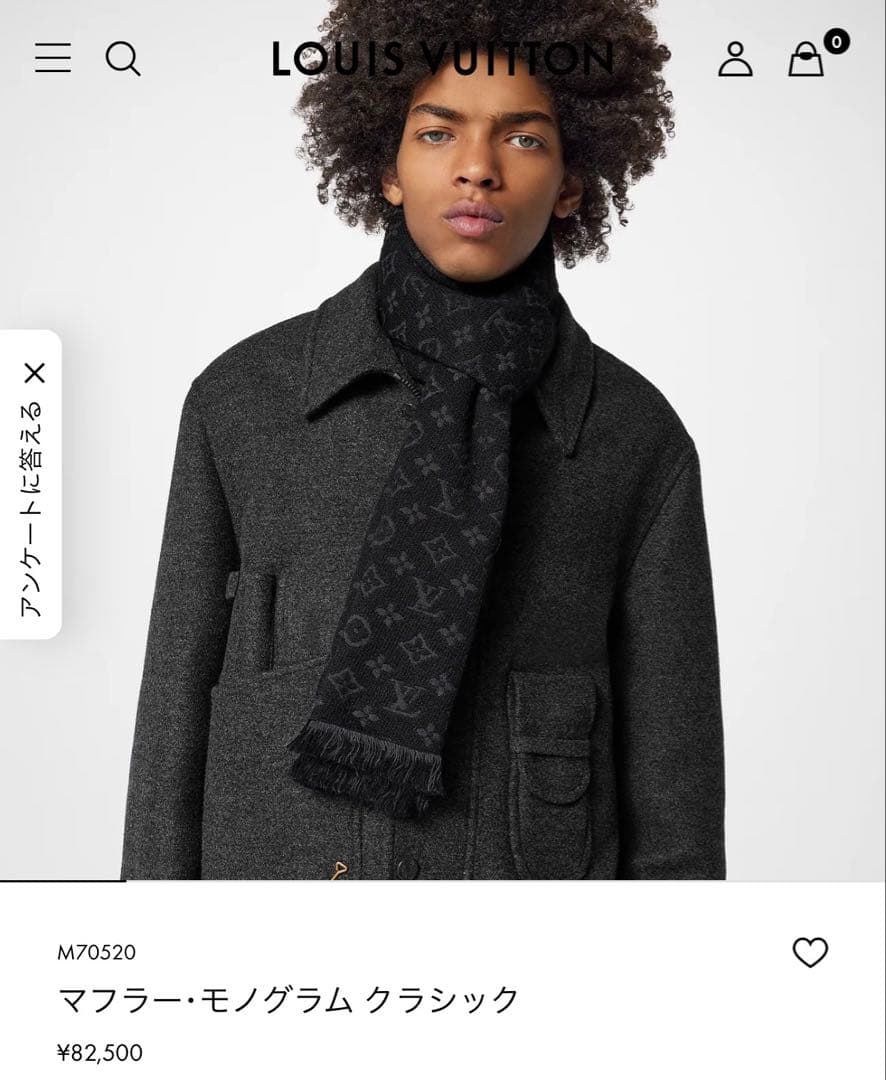Open the アンケートに答える survey
The width and height of the screenshot is (886, 1080).
click(32, 508)
